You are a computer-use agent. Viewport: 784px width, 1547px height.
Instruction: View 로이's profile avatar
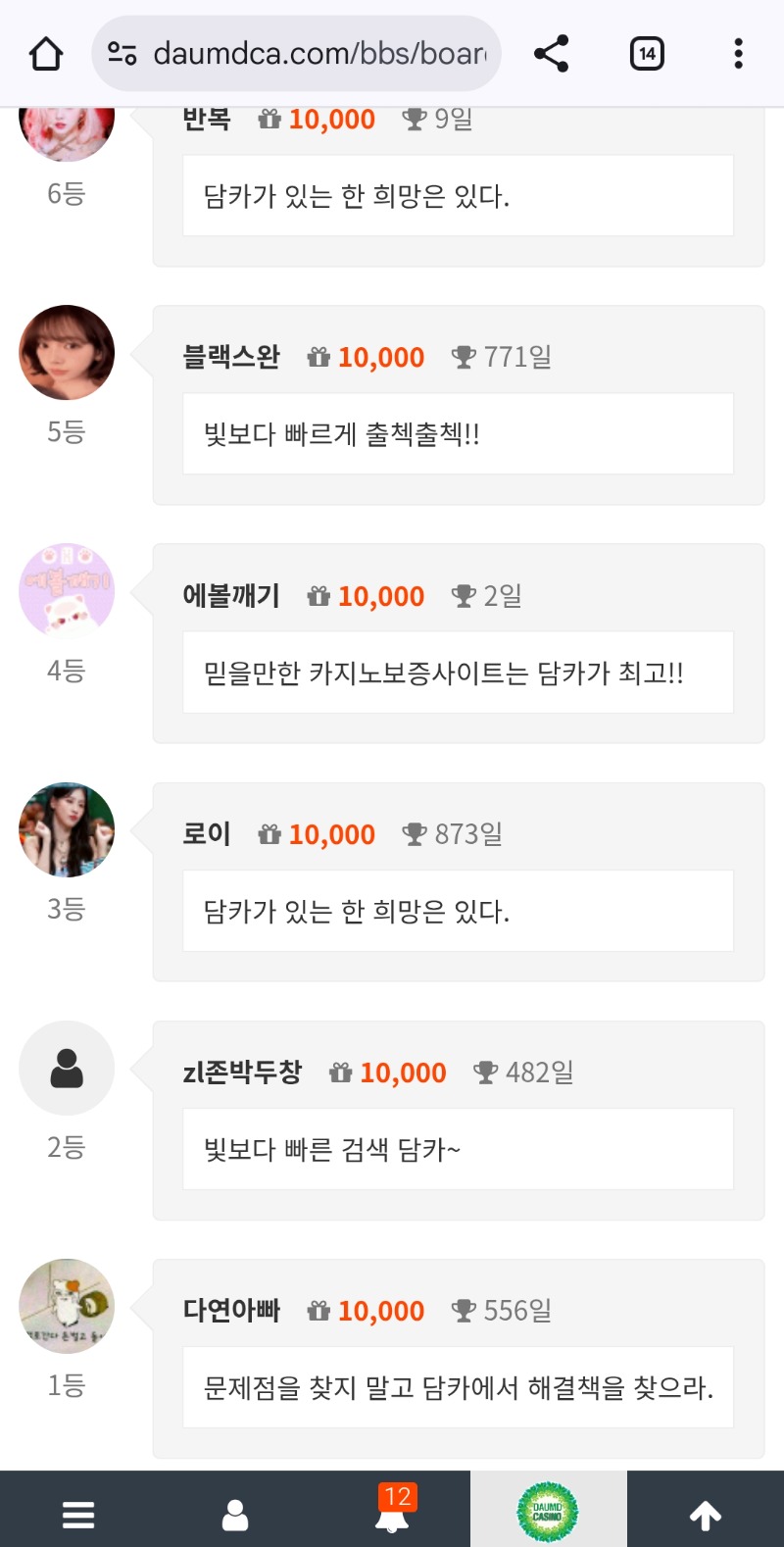pyautogui.click(x=67, y=829)
